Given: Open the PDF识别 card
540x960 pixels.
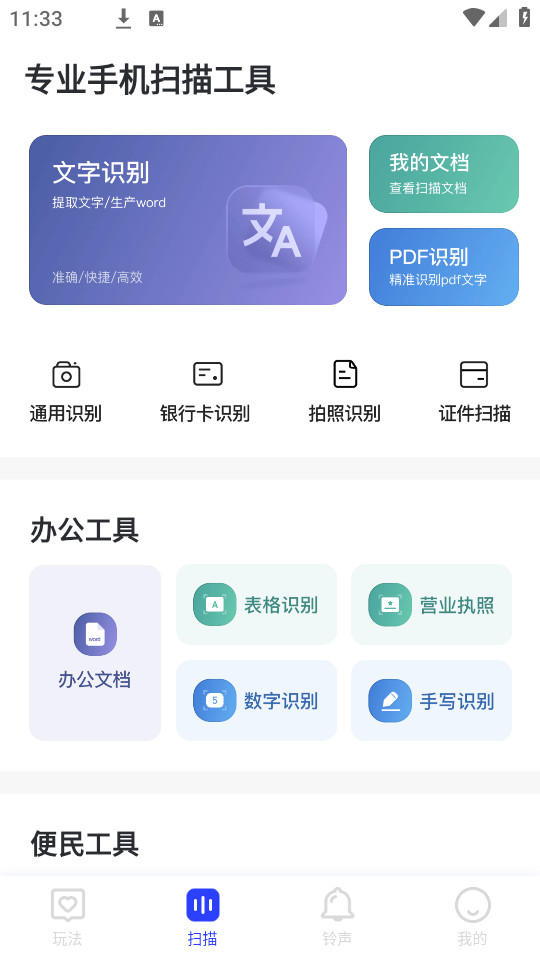Looking at the screenshot, I should tap(443, 267).
